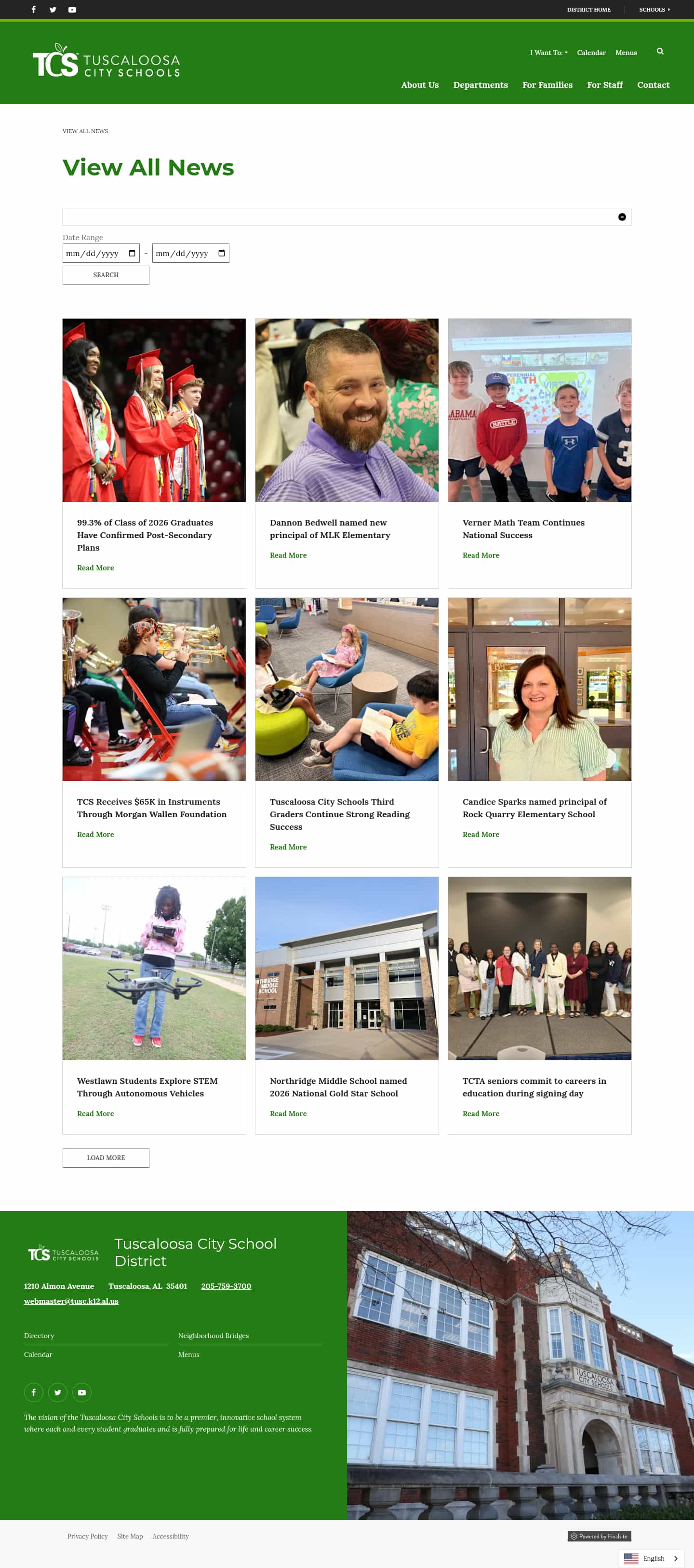The image size is (694, 1568).
Task: Open Verner Math Team story photo
Action: [539, 410]
